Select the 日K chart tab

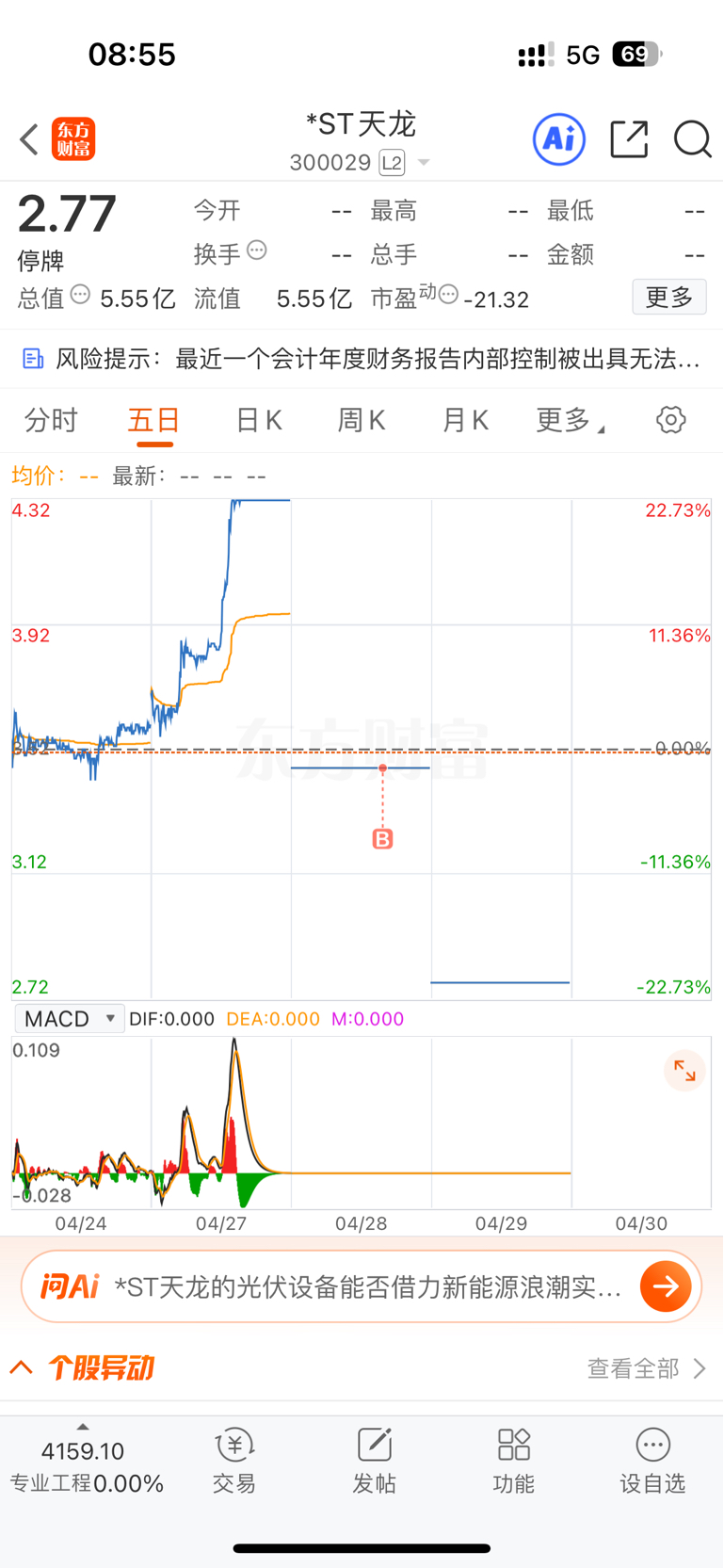[x=259, y=420]
